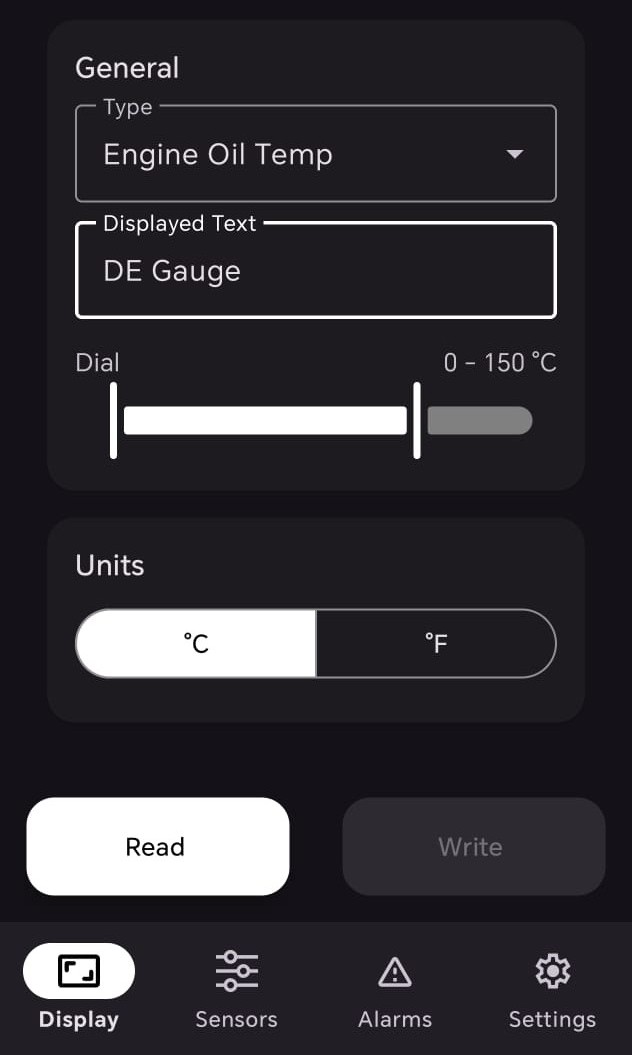Open the Settings tab
This screenshot has width=632, height=1055.
click(x=552, y=990)
